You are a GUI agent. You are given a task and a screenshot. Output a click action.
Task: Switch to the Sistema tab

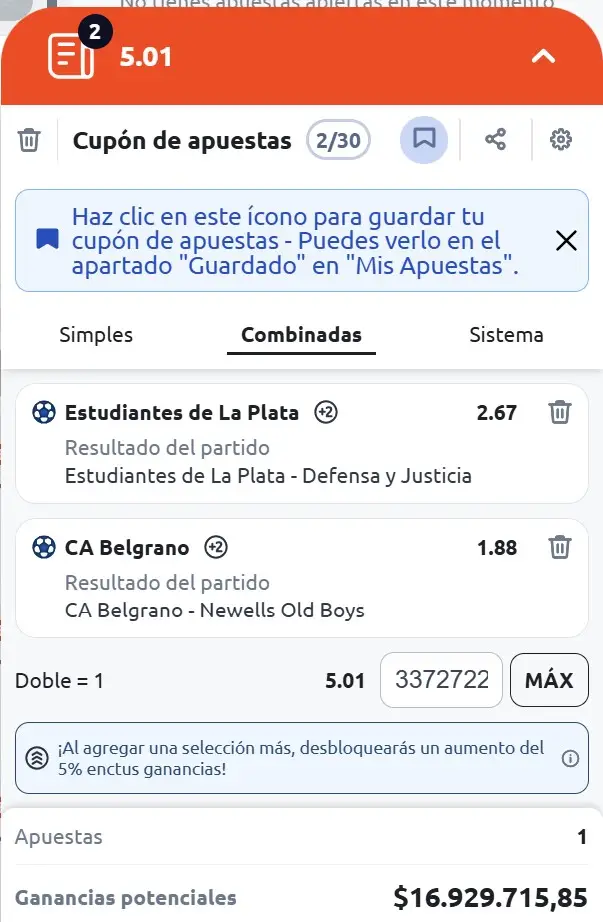coord(506,335)
